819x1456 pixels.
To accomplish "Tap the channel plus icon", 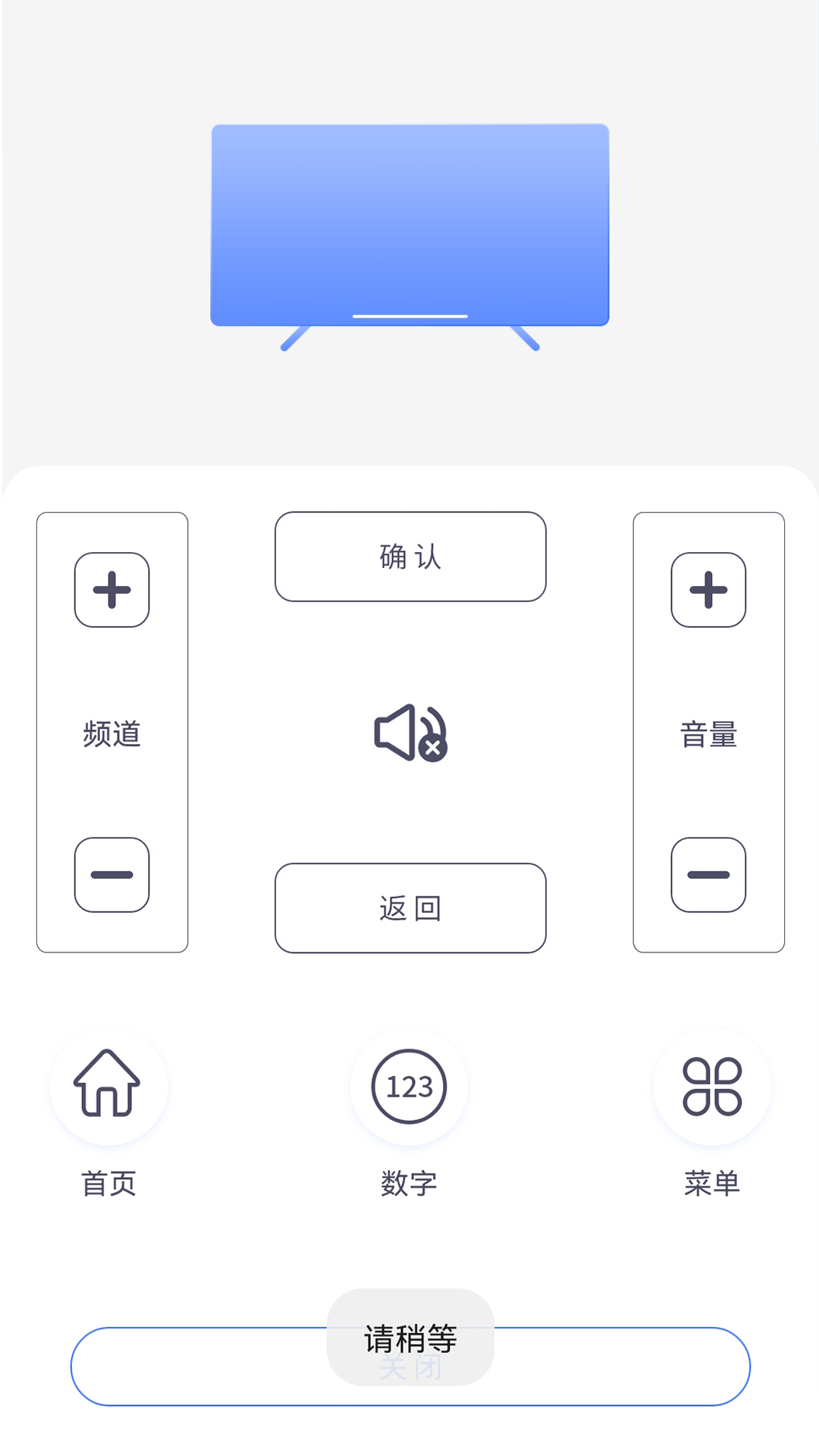I will coord(111,590).
